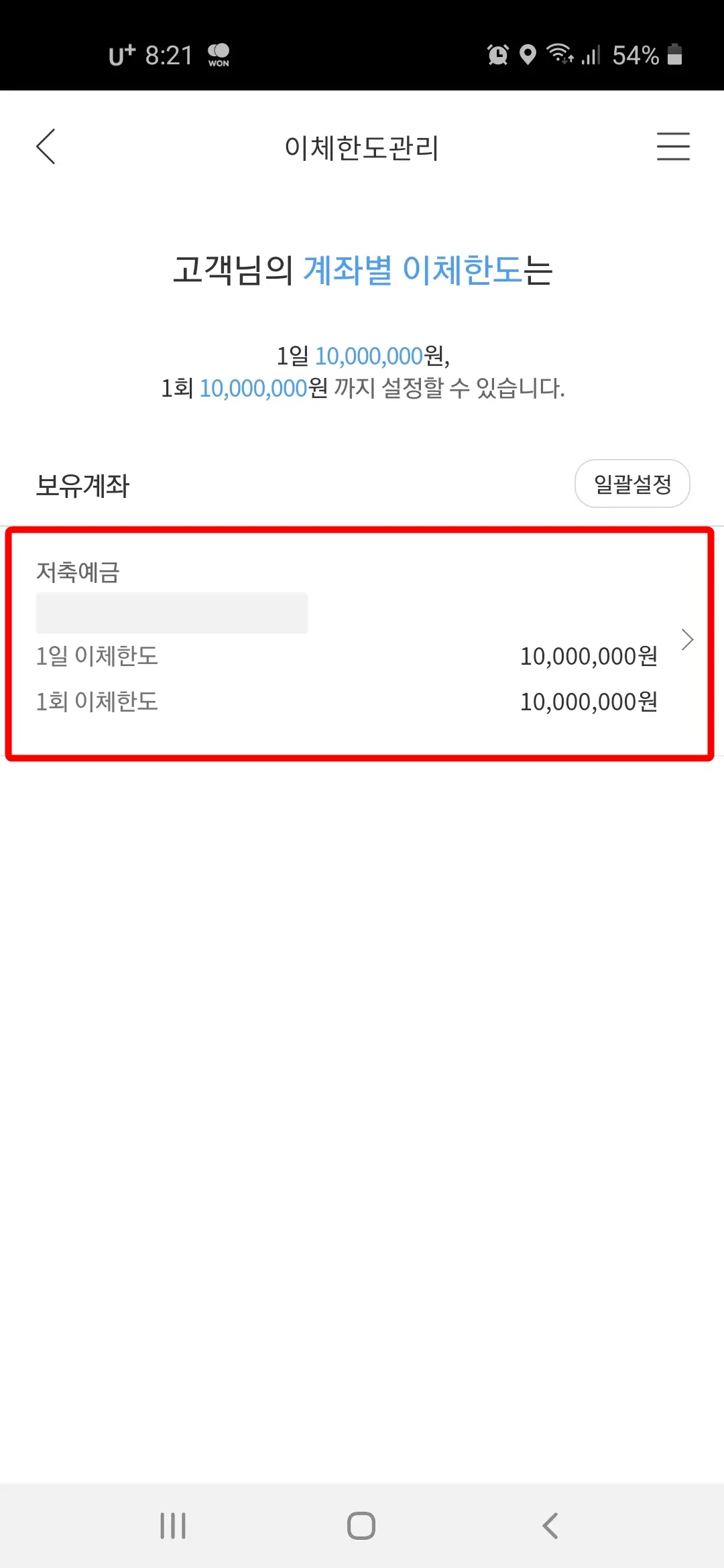Tap the 1일 이체한도 daily limit row
724x1568 pixels.
tap(98, 657)
